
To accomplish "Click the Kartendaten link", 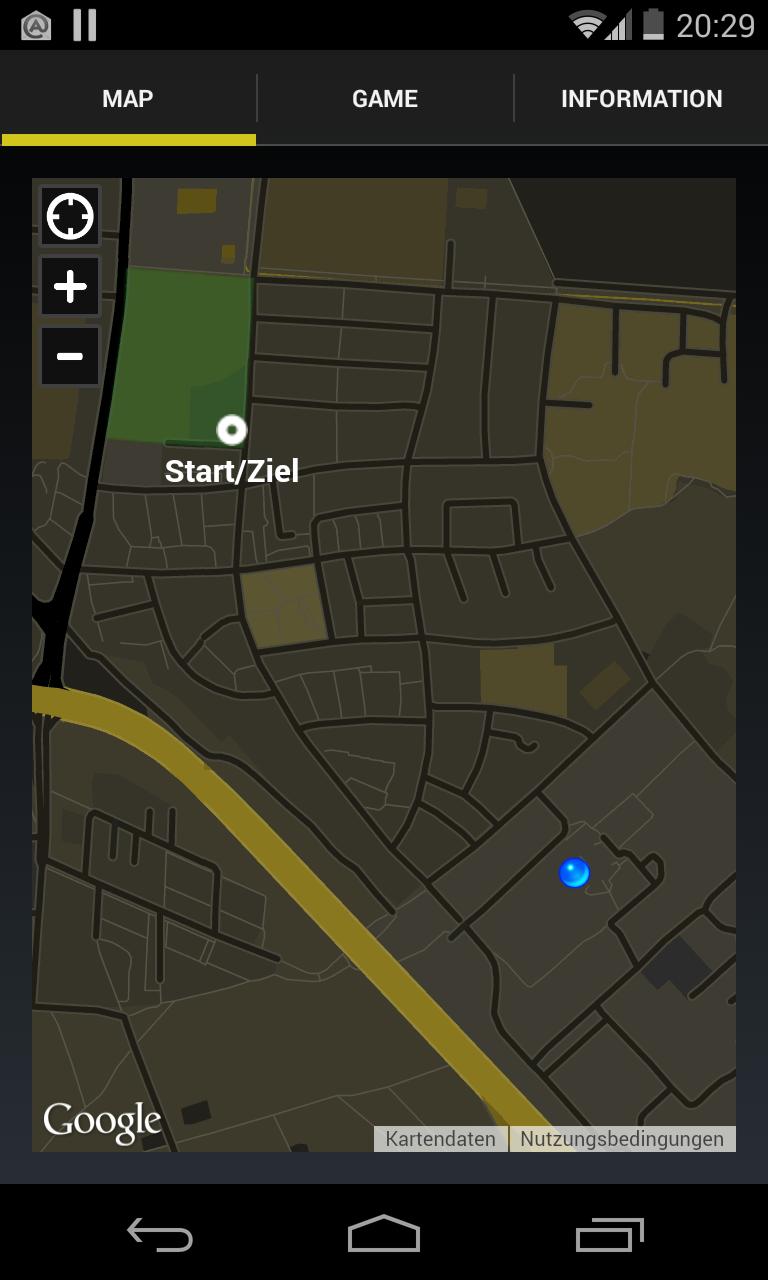I will coord(440,1138).
